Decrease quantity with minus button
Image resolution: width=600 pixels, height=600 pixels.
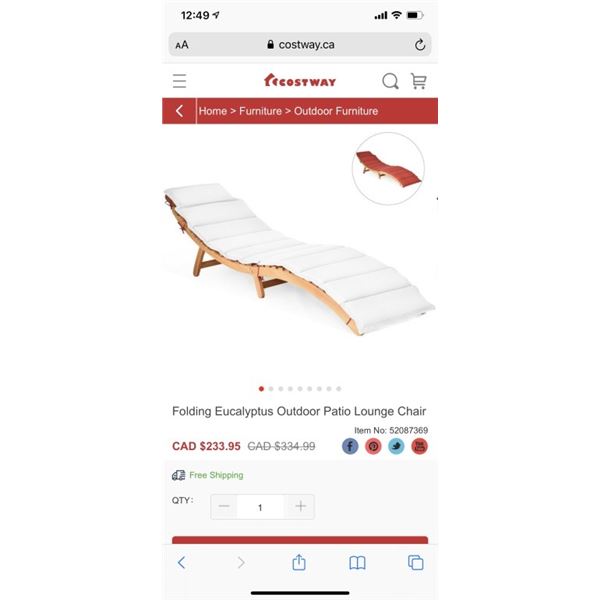[224, 507]
